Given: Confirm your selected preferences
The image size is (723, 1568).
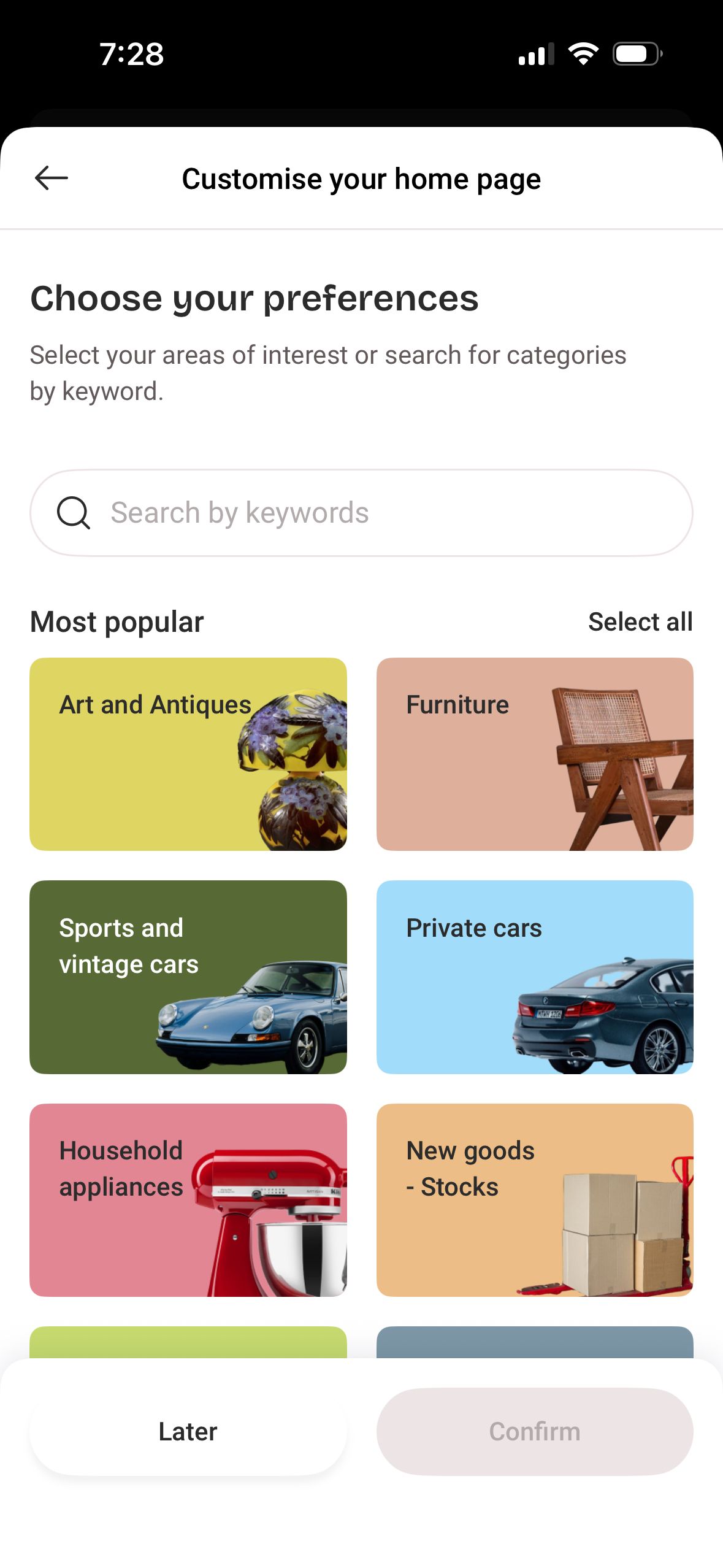Looking at the screenshot, I should (x=534, y=1431).
